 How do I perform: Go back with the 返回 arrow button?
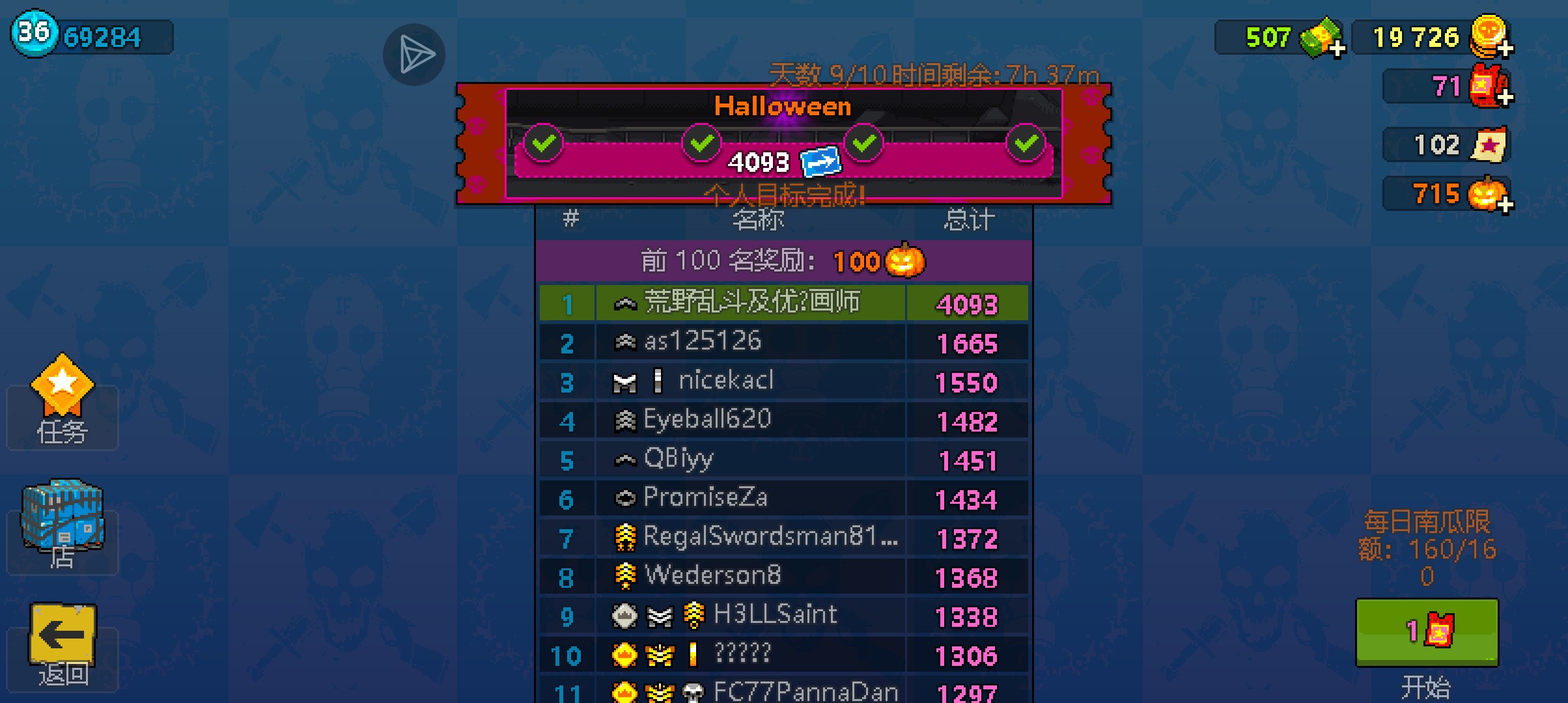tap(63, 641)
